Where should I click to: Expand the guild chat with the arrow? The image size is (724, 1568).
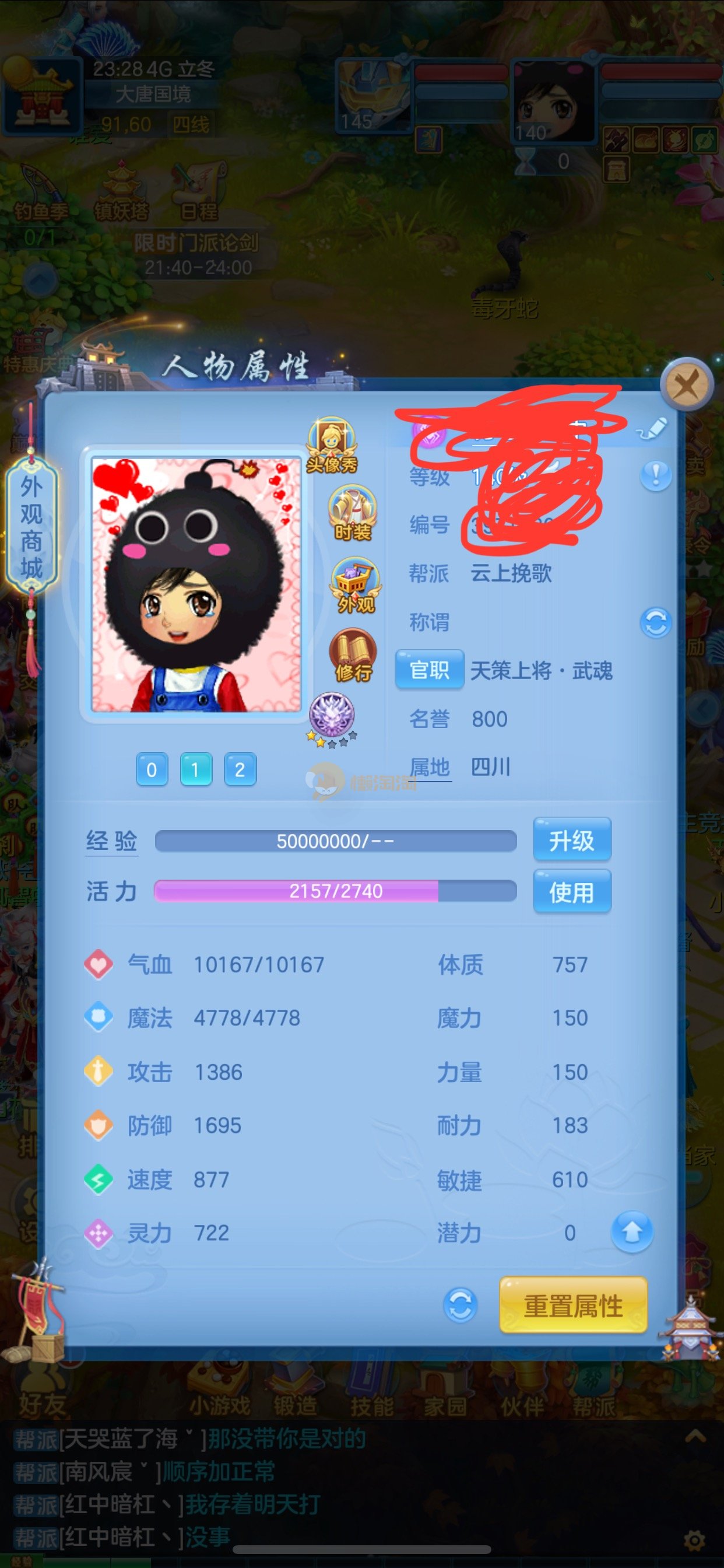point(695,1437)
